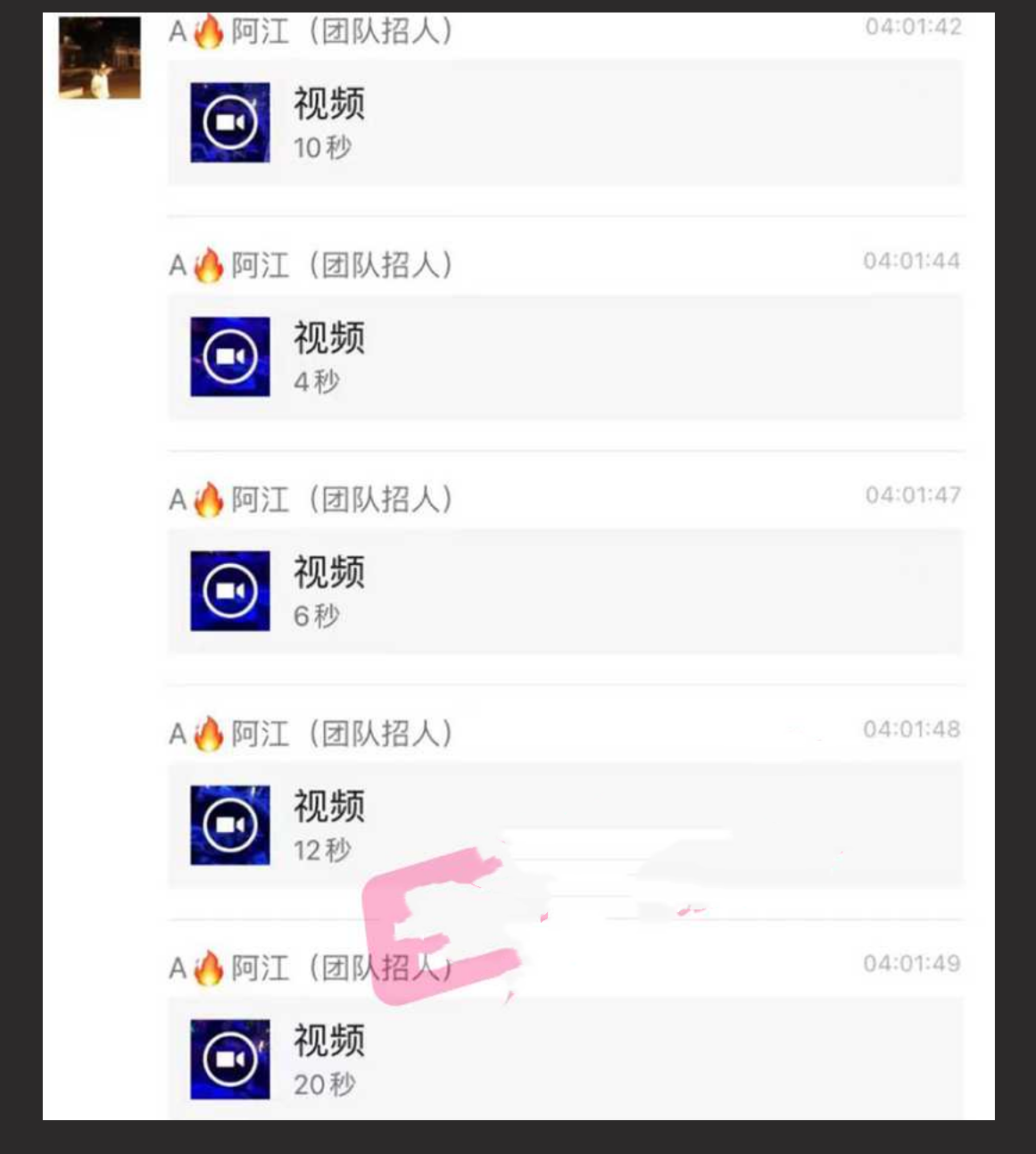Open the video icon in the 04:01:48 message
This screenshot has height=1154, width=1036.
pyautogui.click(x=230, y=823)
